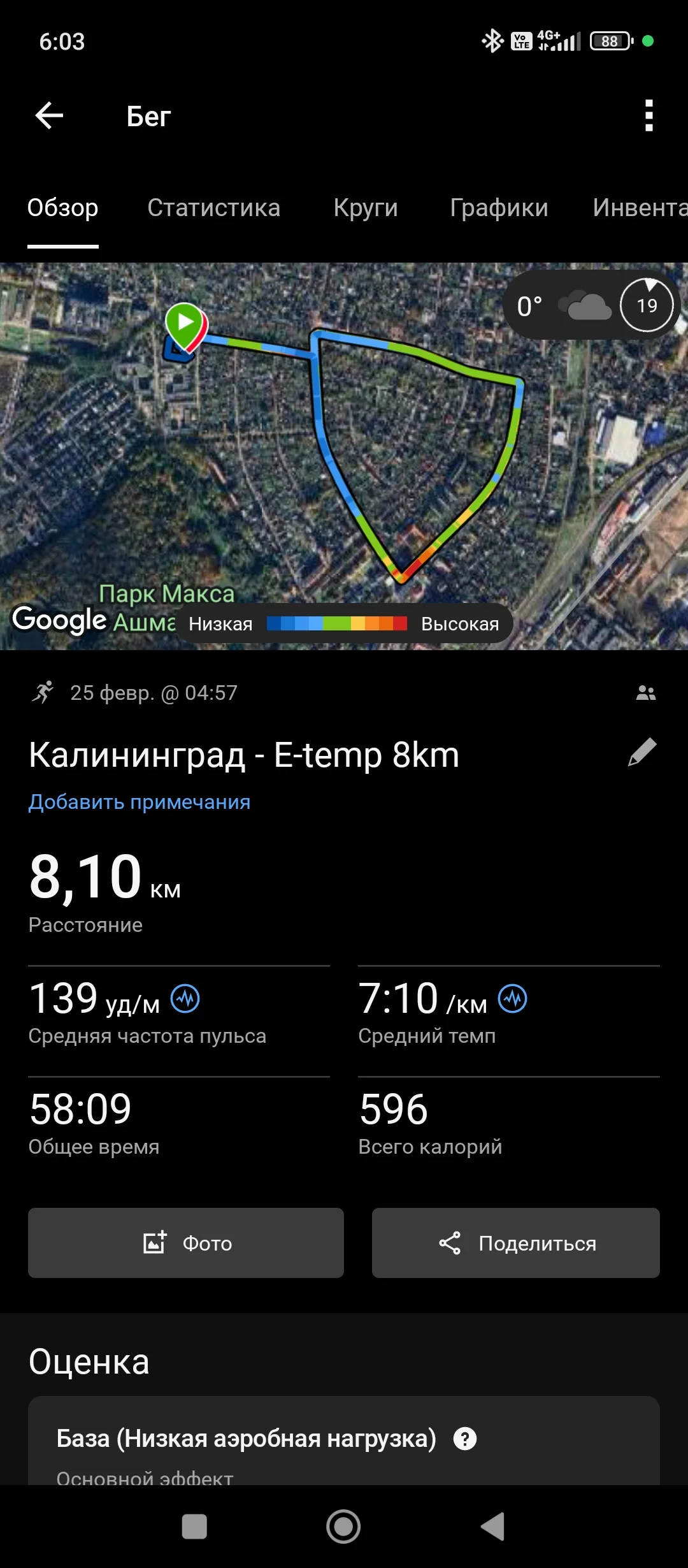
Task: Tap the back arrow to leave activity
Action: point(48,115)
